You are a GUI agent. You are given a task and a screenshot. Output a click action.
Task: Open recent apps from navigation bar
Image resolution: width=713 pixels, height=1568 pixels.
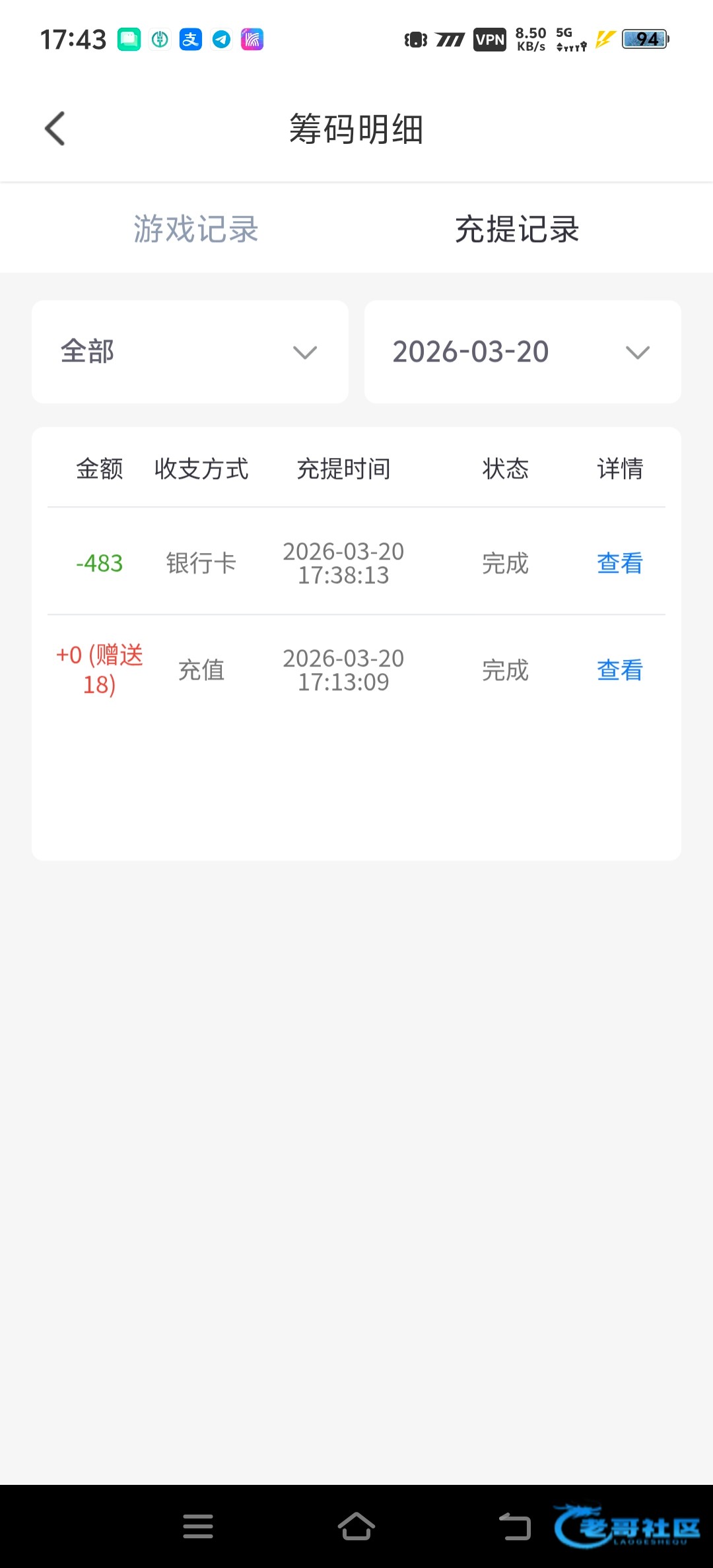click(198, 1526)
